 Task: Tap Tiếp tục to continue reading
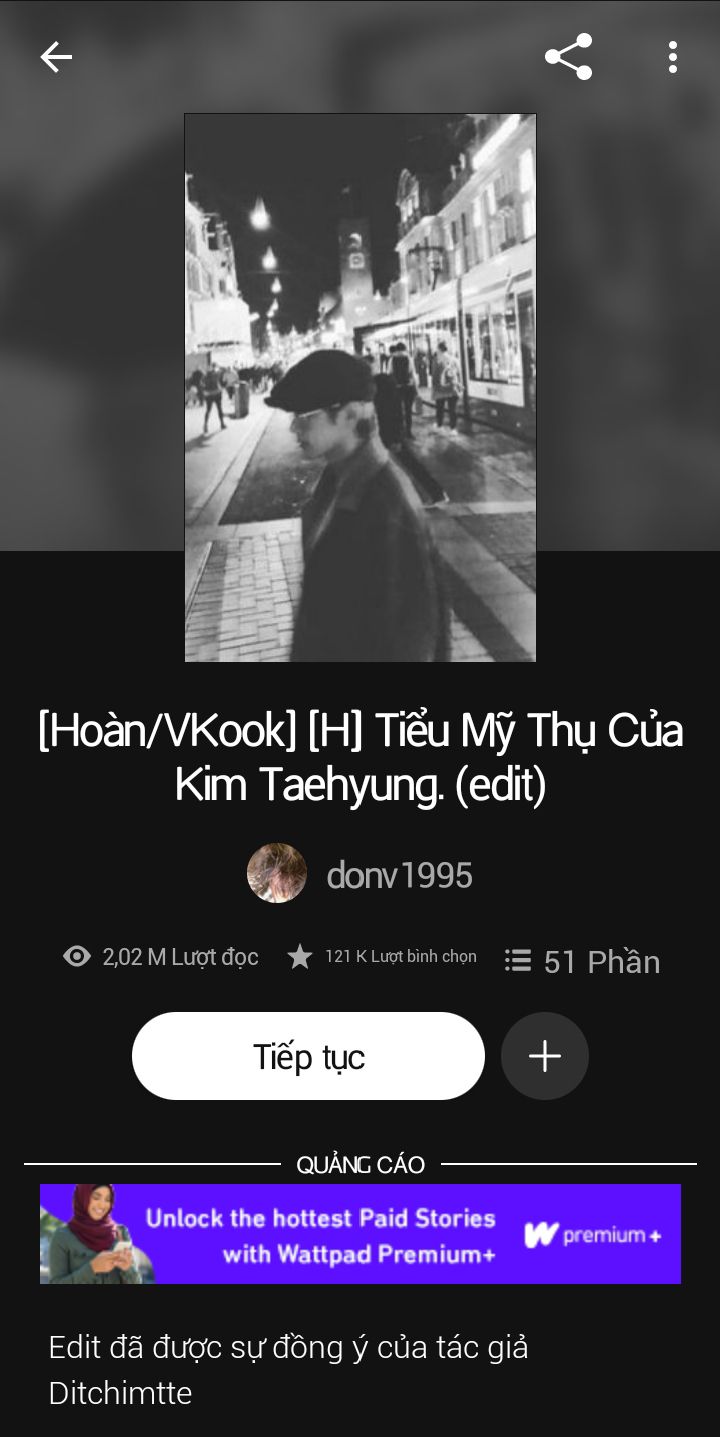point(308,1056)
